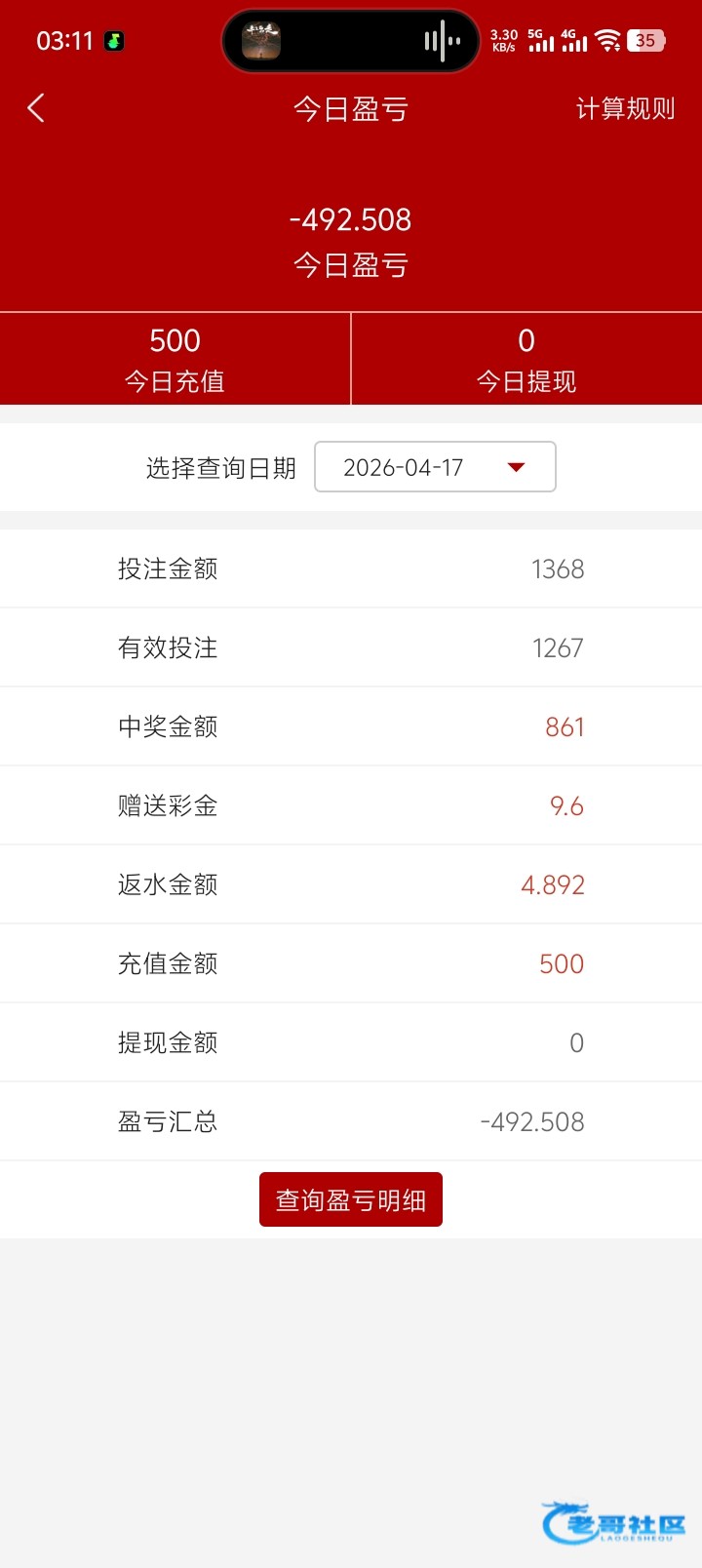This screenshot has height=1568, width=702.
Task: Open the 计算规则 calculation rules
Action: tap(625, 108)
